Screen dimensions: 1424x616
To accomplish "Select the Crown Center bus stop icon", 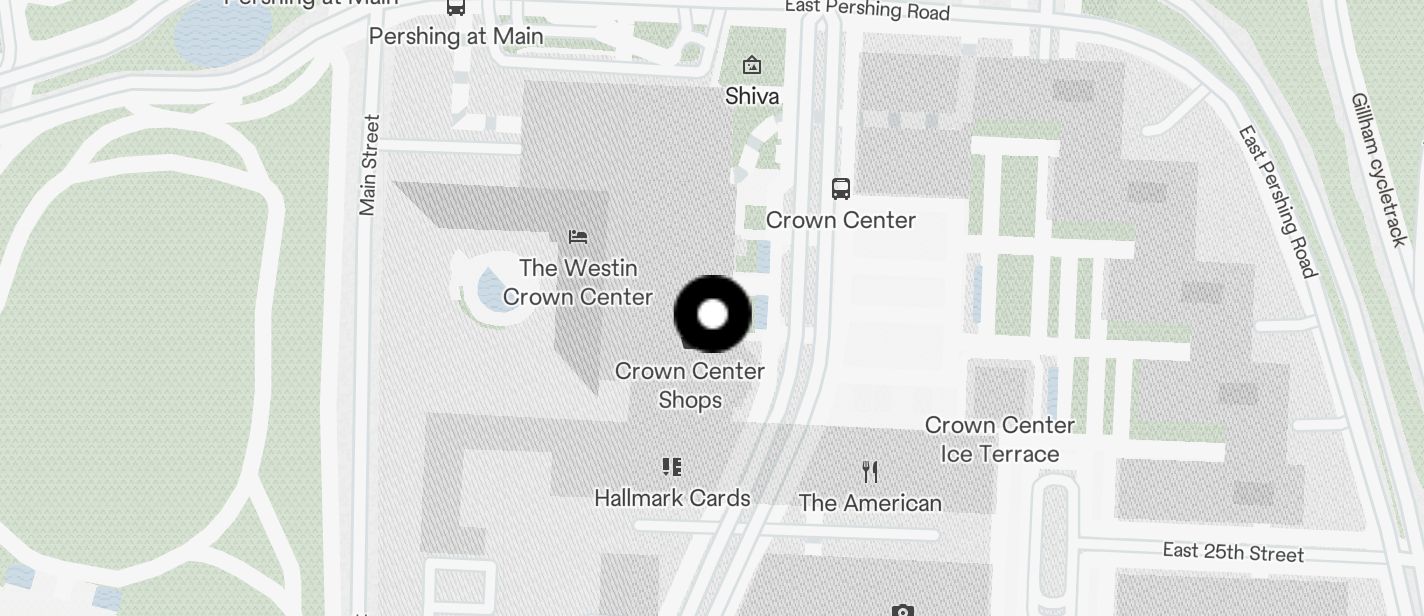I will 841,188.
